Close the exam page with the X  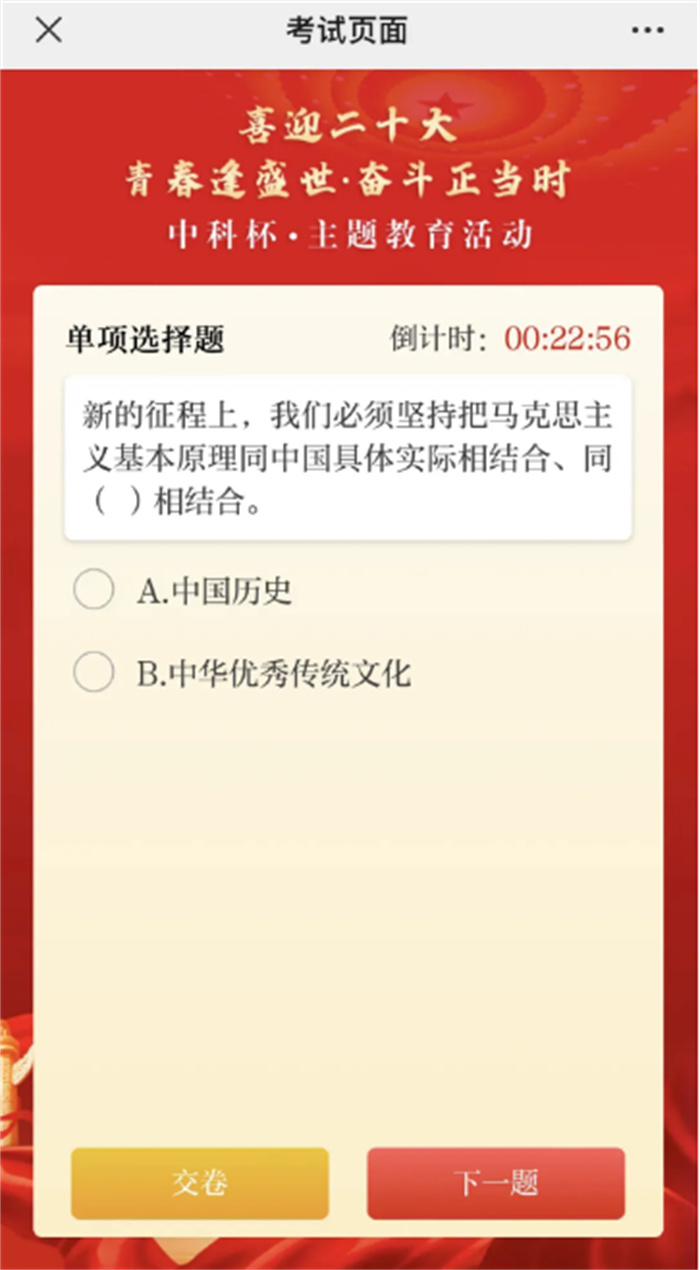48,31
